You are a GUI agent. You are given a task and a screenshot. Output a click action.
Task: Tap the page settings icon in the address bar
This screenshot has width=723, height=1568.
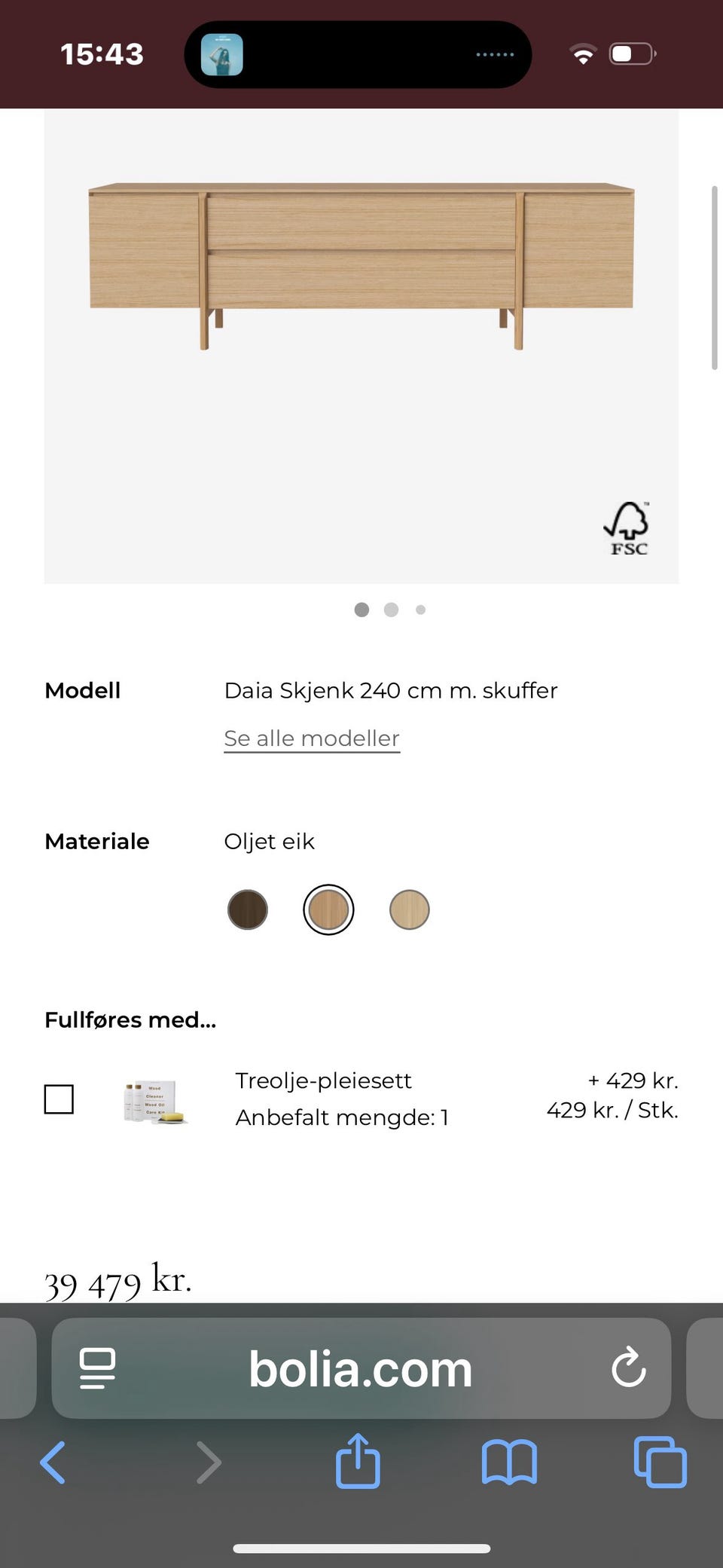(96, 1371)
